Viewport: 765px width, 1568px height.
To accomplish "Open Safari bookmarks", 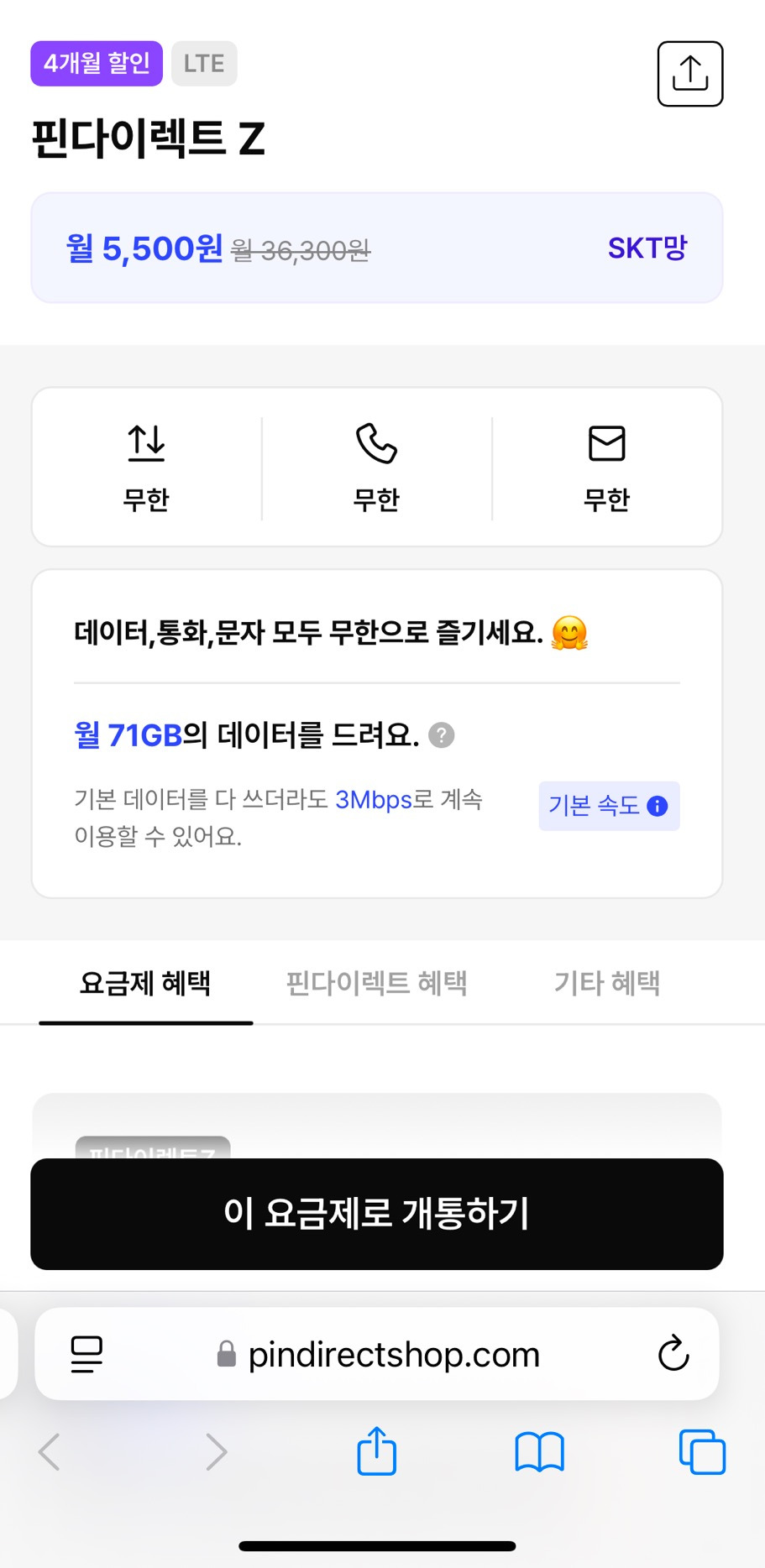I will pos(539,1452).
